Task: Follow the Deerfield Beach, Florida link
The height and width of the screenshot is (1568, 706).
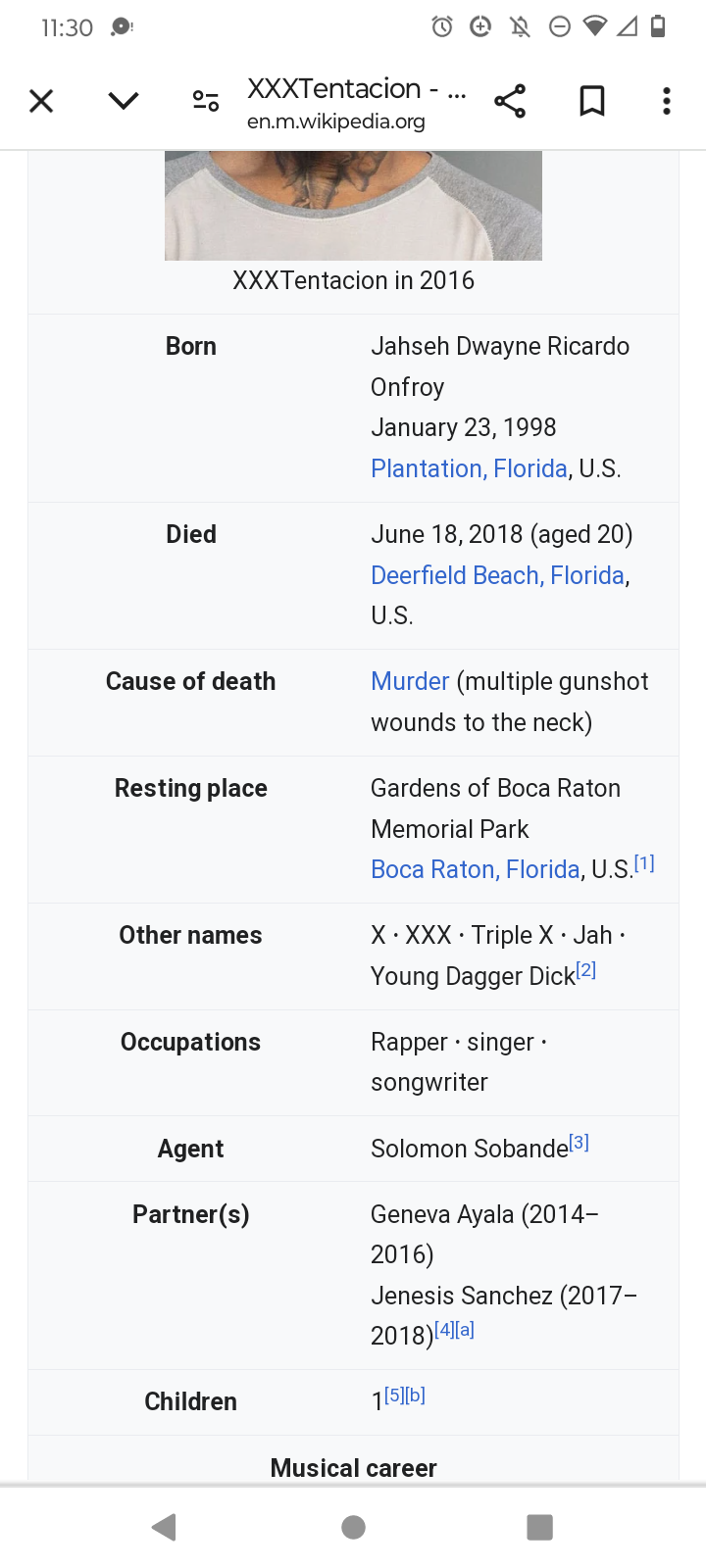Action: (x=497, y=575)
